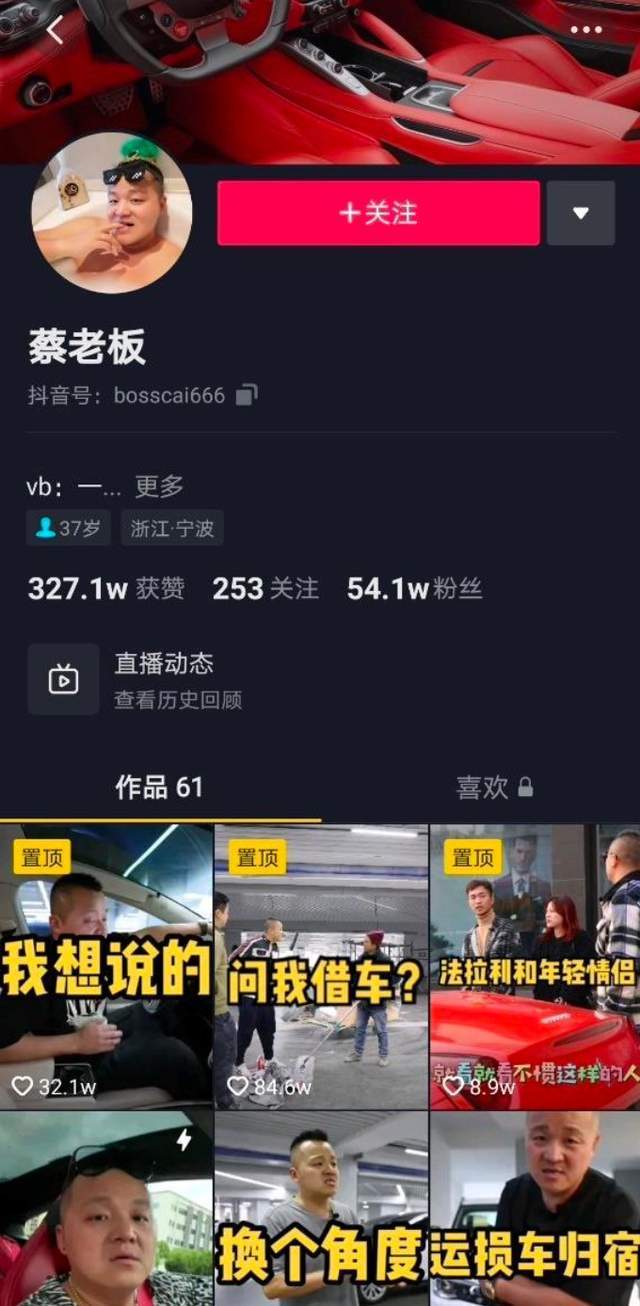Open the pinned video 我想说的
This screenshot has height=1306, width=640.
point(106,966)
